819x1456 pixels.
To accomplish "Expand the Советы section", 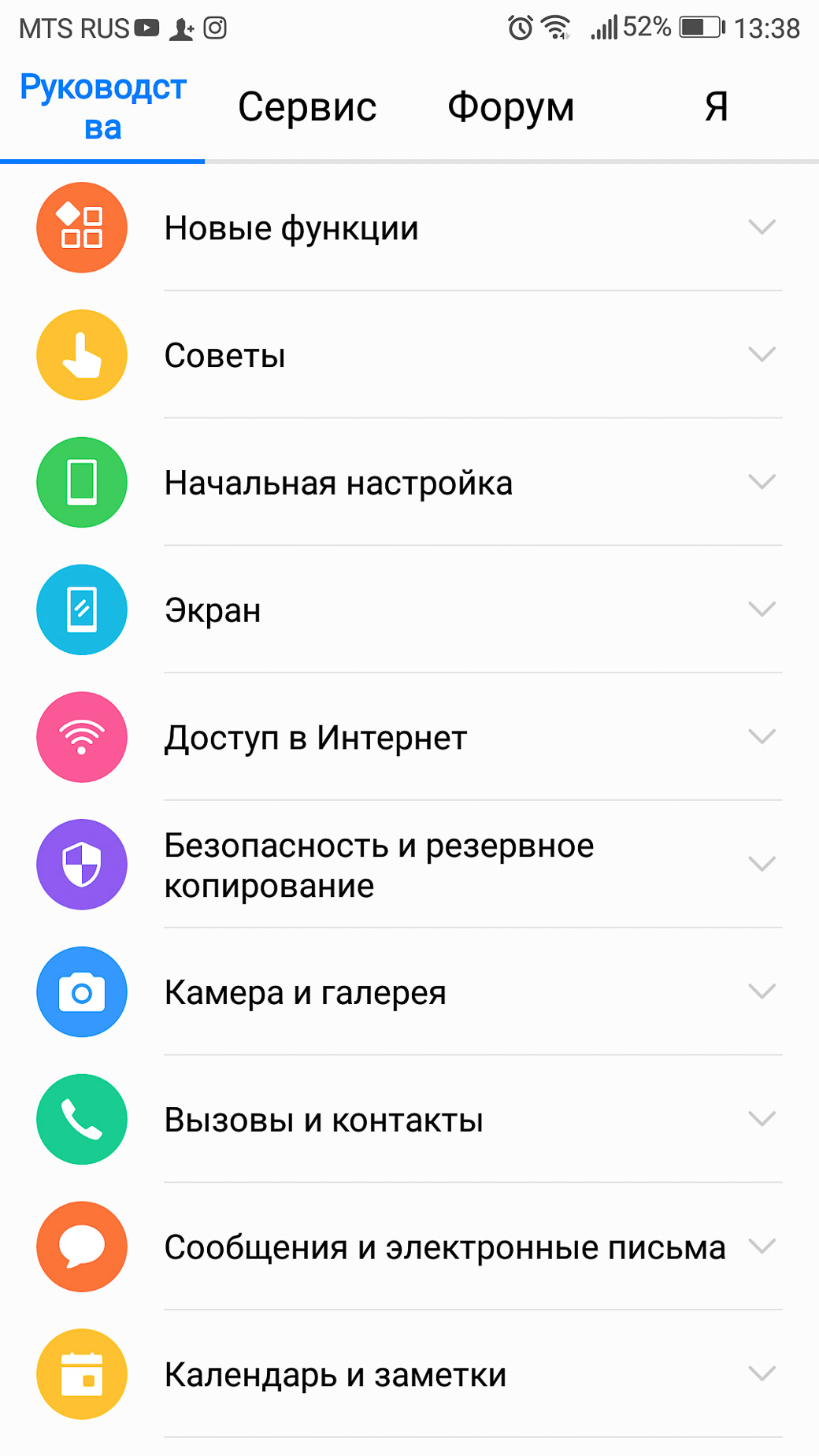I will [x=409, y=355].
